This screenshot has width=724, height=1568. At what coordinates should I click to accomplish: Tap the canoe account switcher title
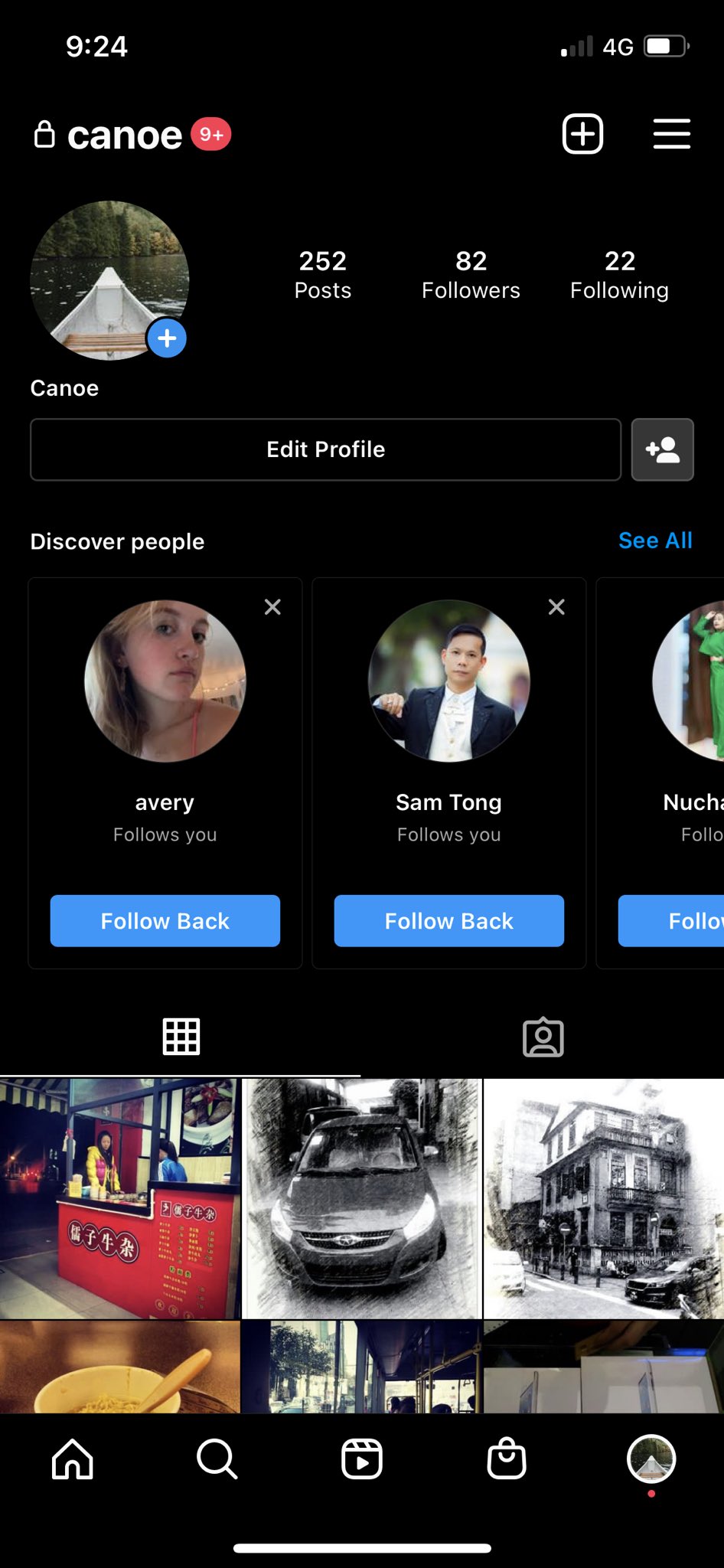[125, 136]
